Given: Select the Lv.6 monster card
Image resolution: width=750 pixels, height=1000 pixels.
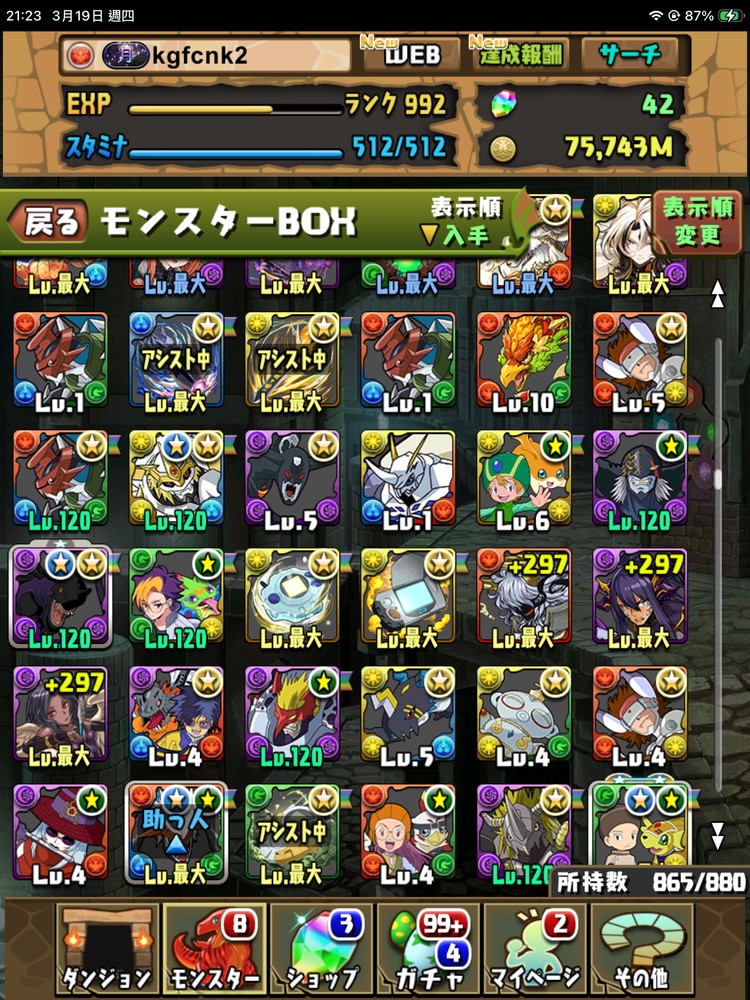Looking at the screenshot, I should pyautogui.click(x=524, y=479).
